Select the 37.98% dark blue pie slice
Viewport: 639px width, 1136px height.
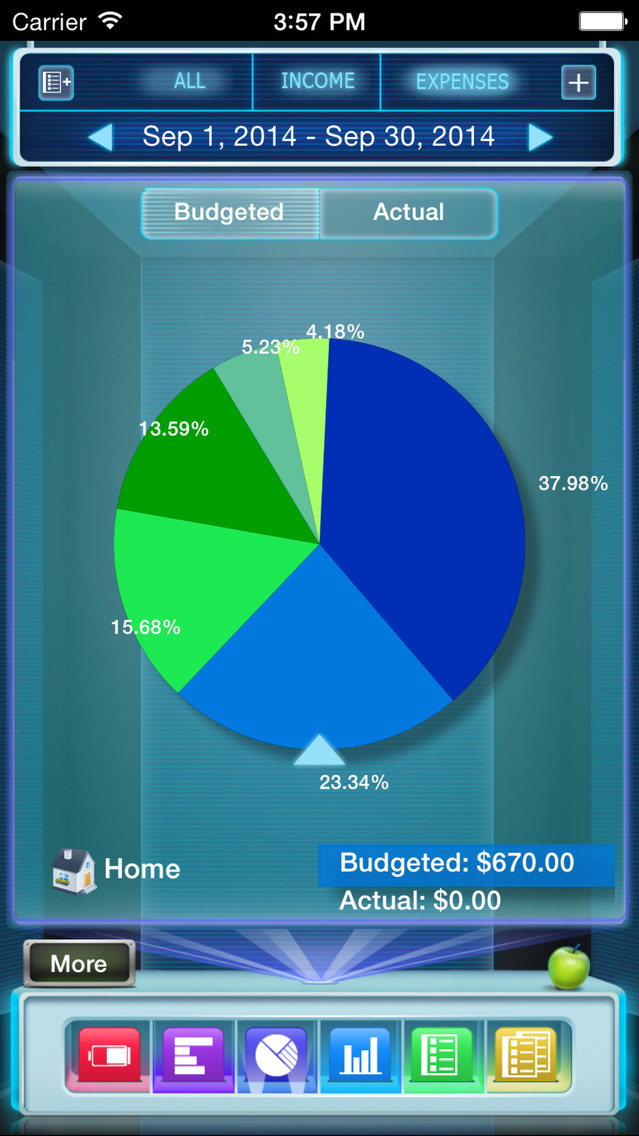[430, 500]
